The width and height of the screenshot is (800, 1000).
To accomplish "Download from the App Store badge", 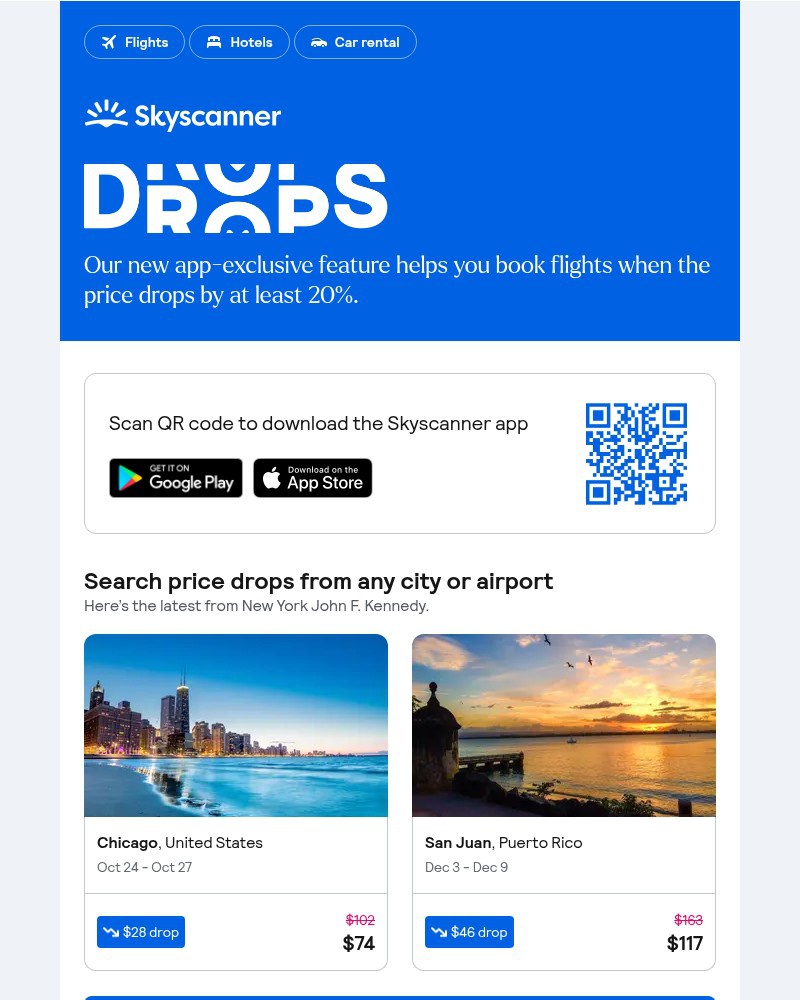I will (x=313, y=478).
